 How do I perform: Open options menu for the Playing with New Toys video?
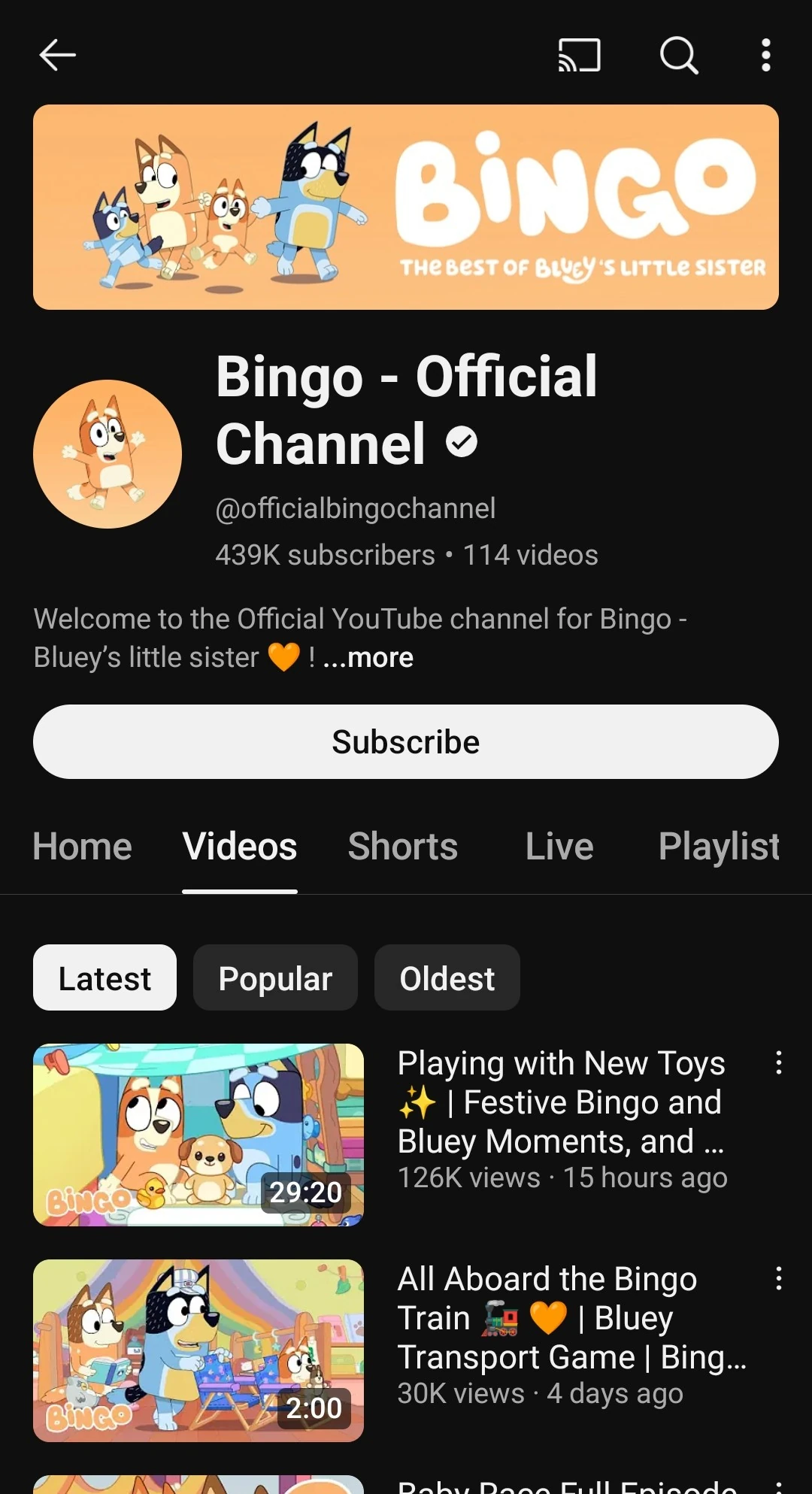pos(778,1062)
